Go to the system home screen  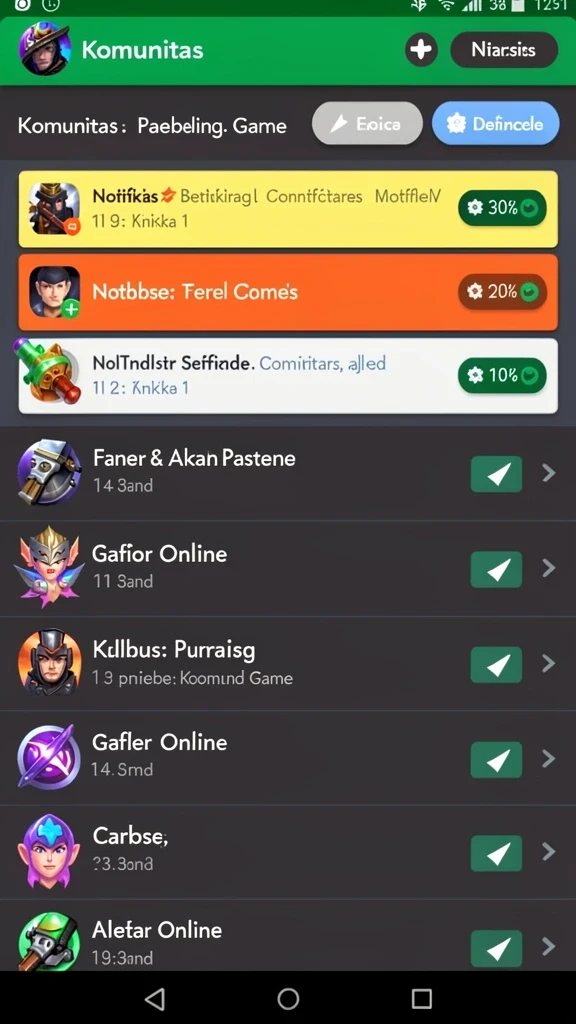pos(288,998)
